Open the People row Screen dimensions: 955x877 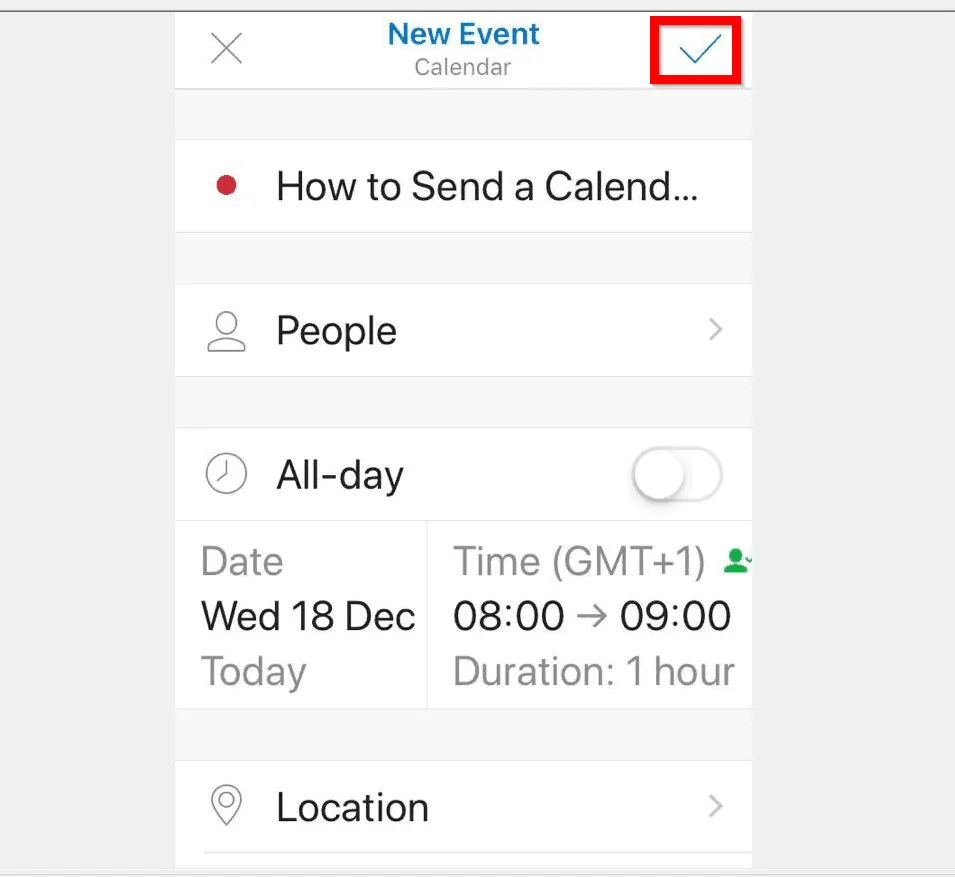pos(463,331)
